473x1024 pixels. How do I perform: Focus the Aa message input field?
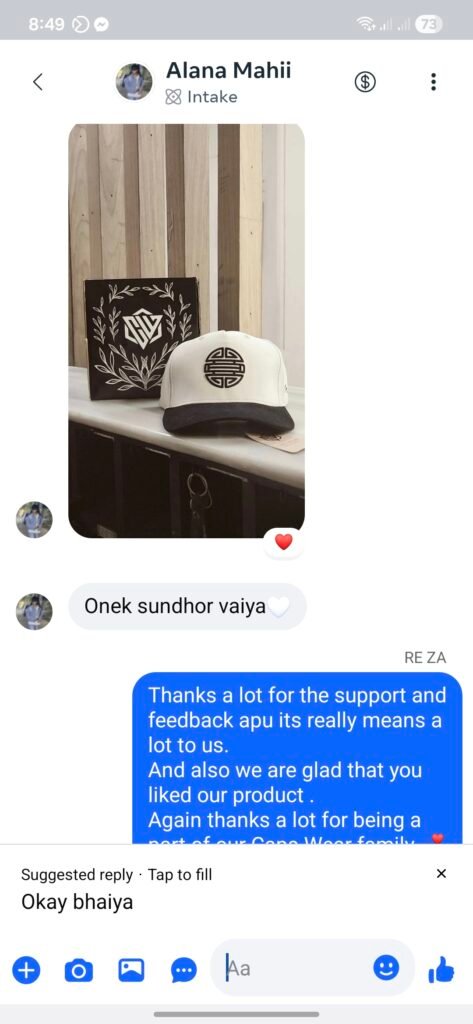click(295, 968)
